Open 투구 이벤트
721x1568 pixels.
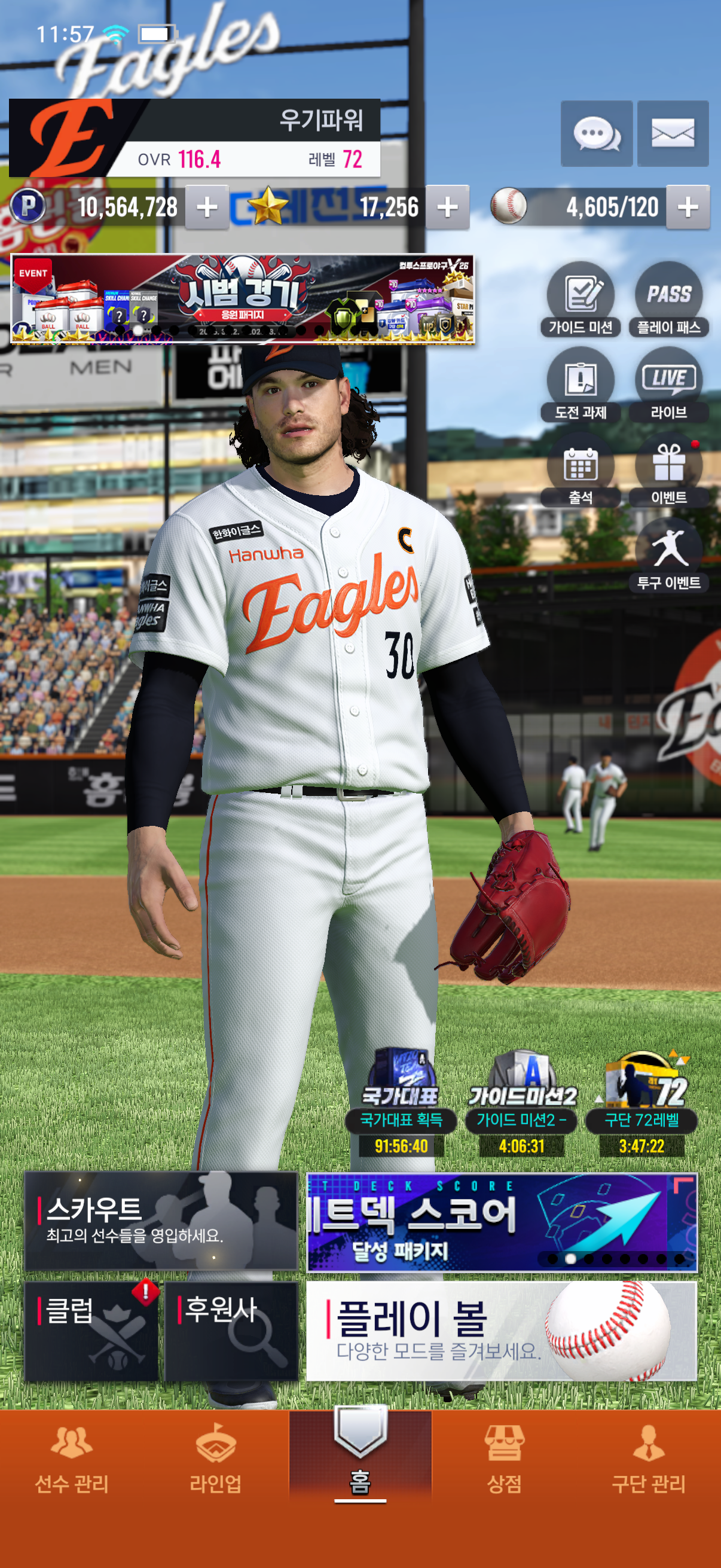coord(668,554)
